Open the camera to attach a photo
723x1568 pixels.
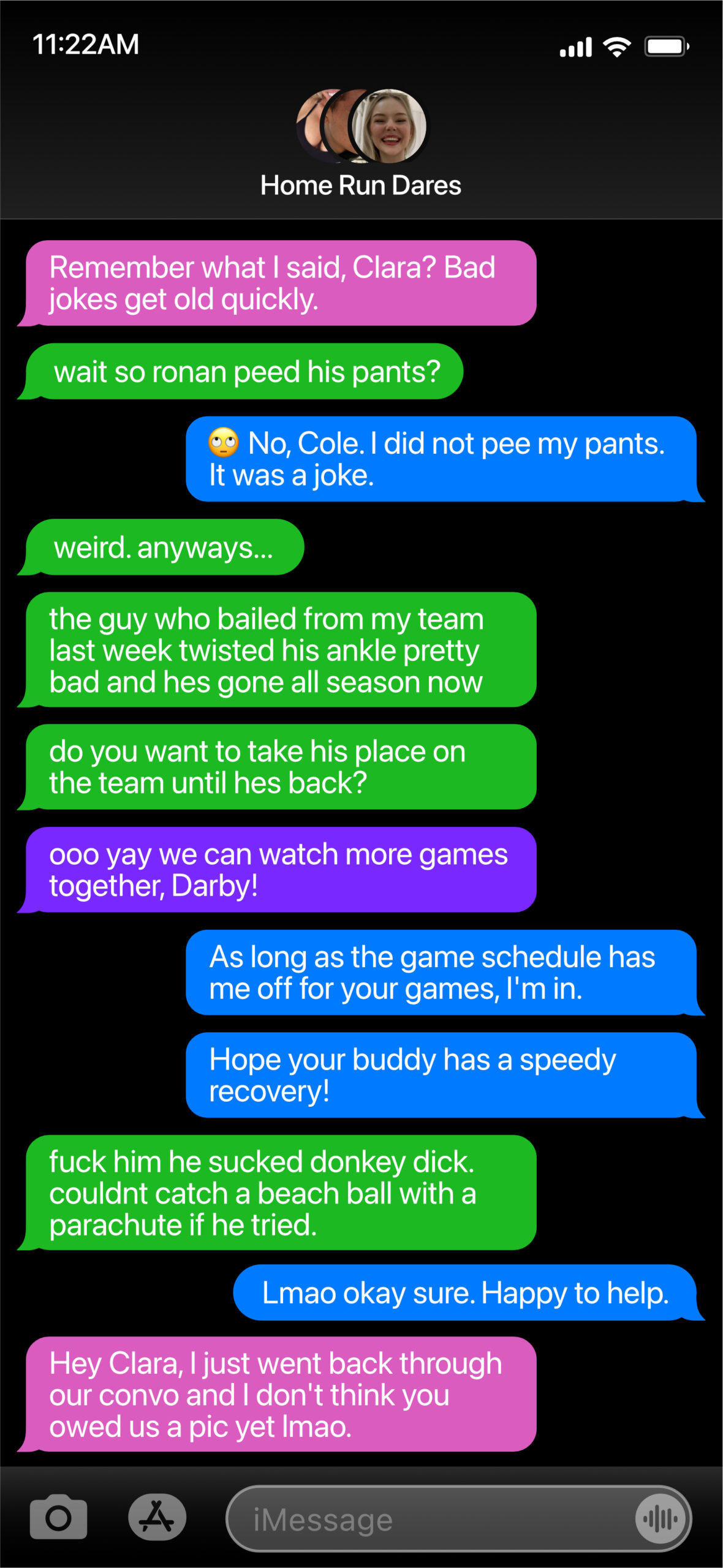coord(58,1517)
